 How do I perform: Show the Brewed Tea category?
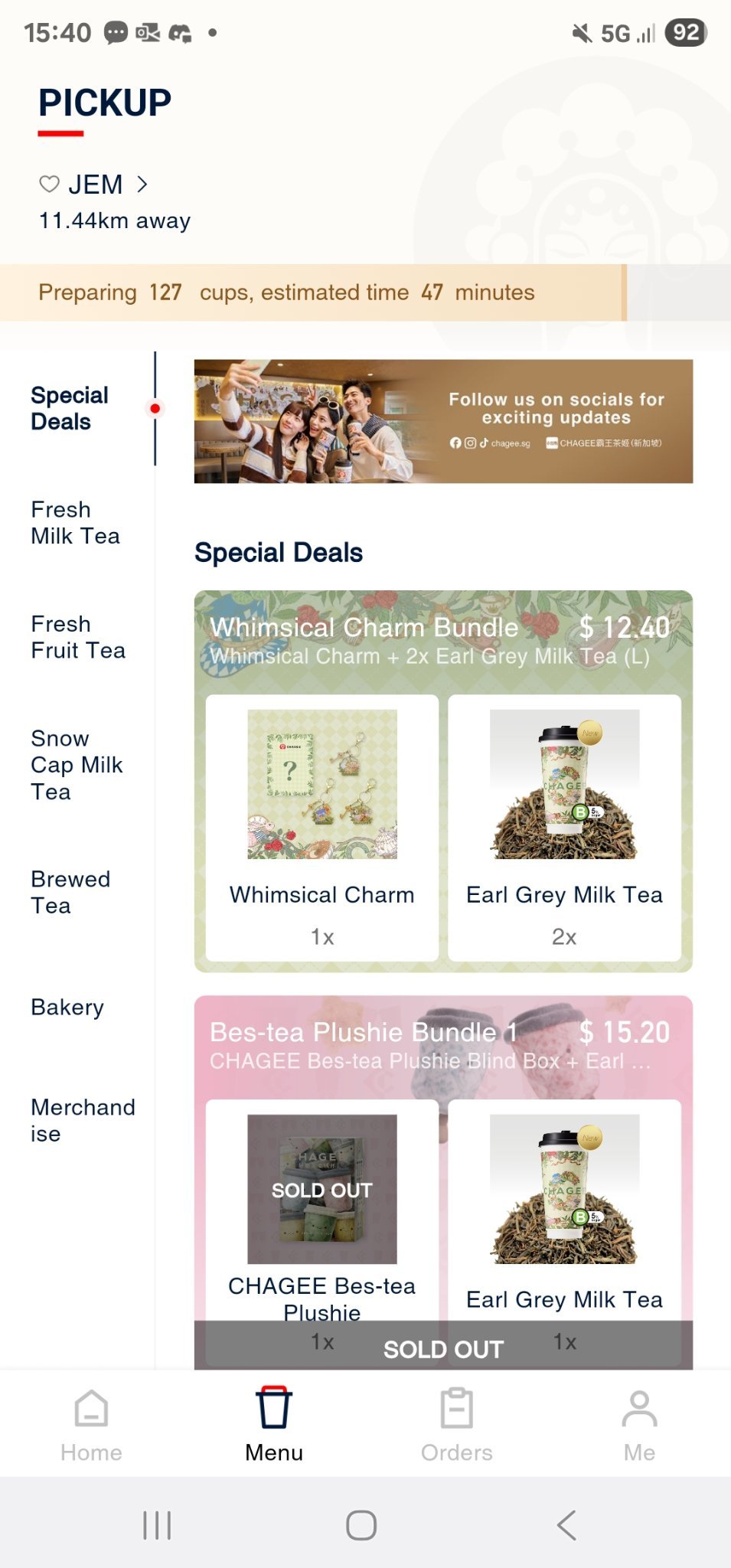70,892
